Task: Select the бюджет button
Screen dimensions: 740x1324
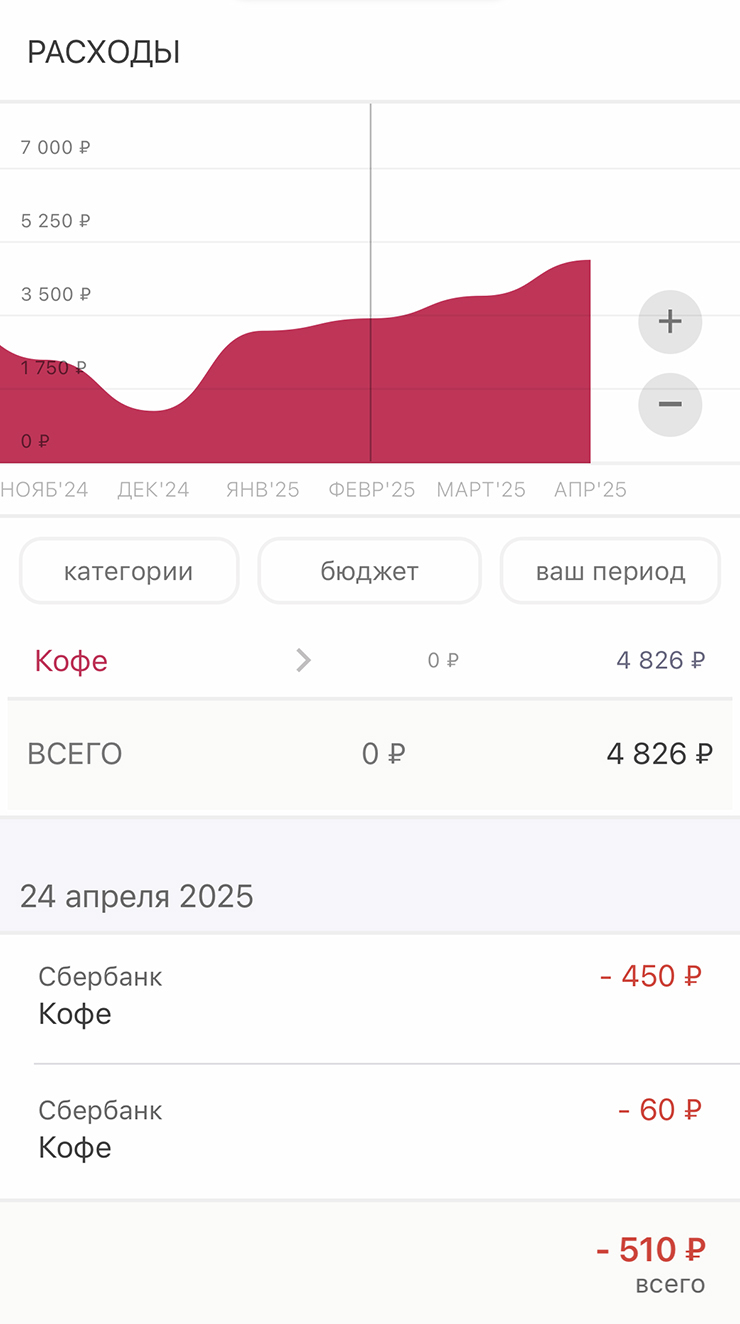Action: click(x=369, y=571)
